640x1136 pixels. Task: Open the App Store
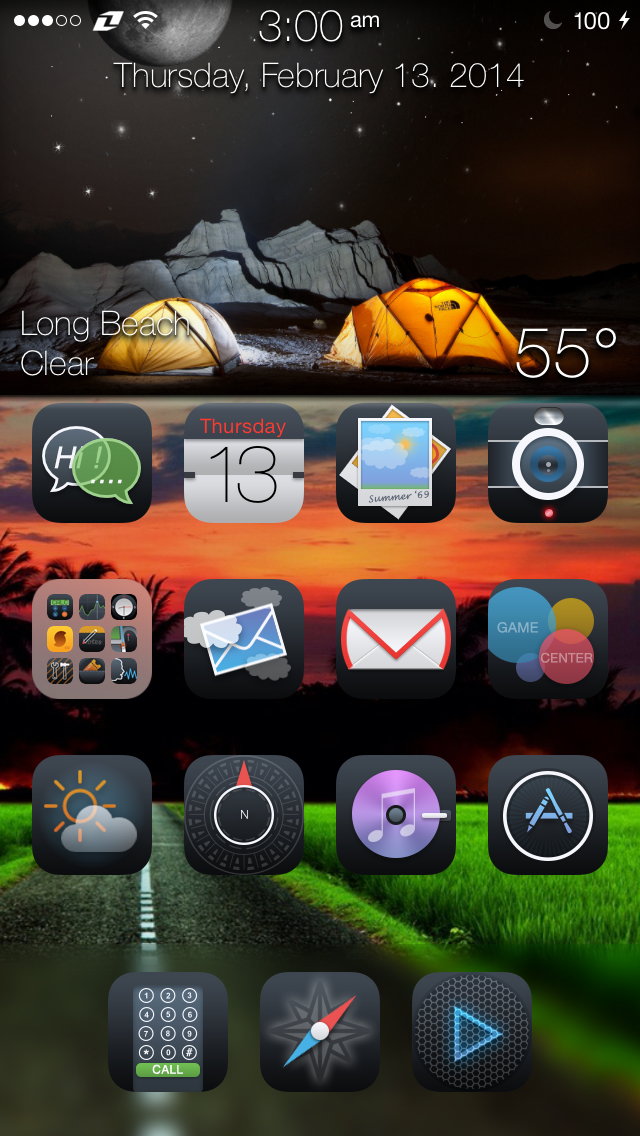(548, 814)
